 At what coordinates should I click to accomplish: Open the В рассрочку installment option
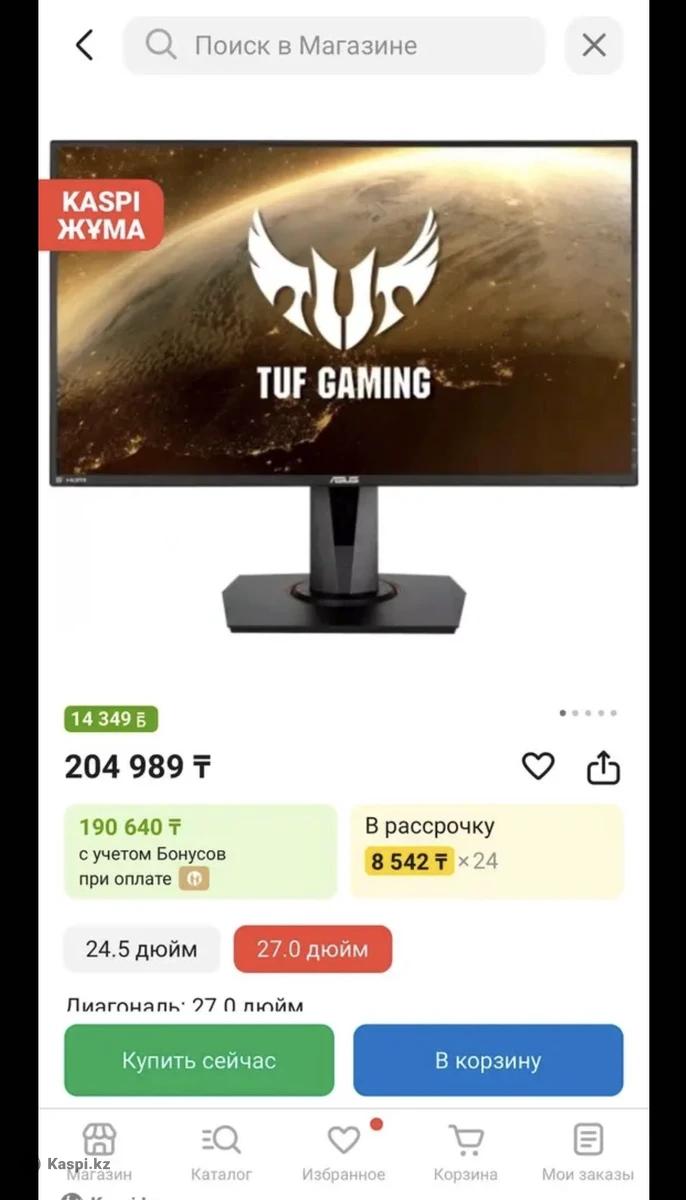[x=486, y=852]
